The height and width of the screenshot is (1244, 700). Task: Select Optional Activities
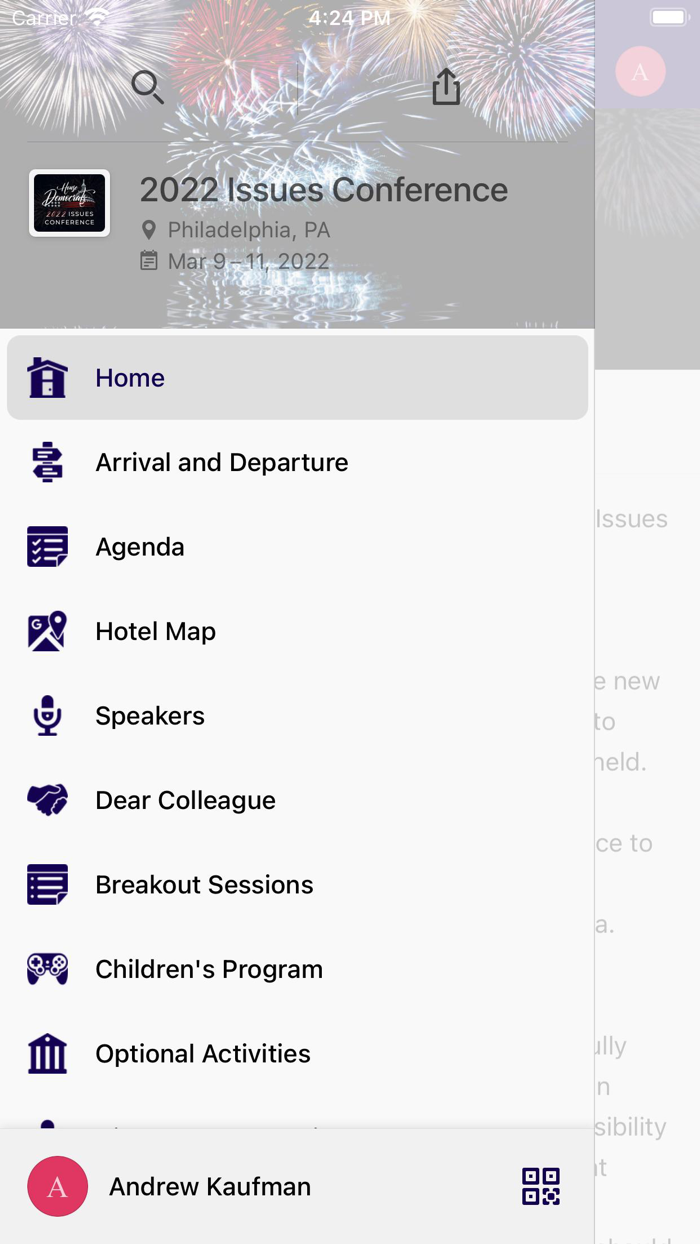(x=297, y=1054)
